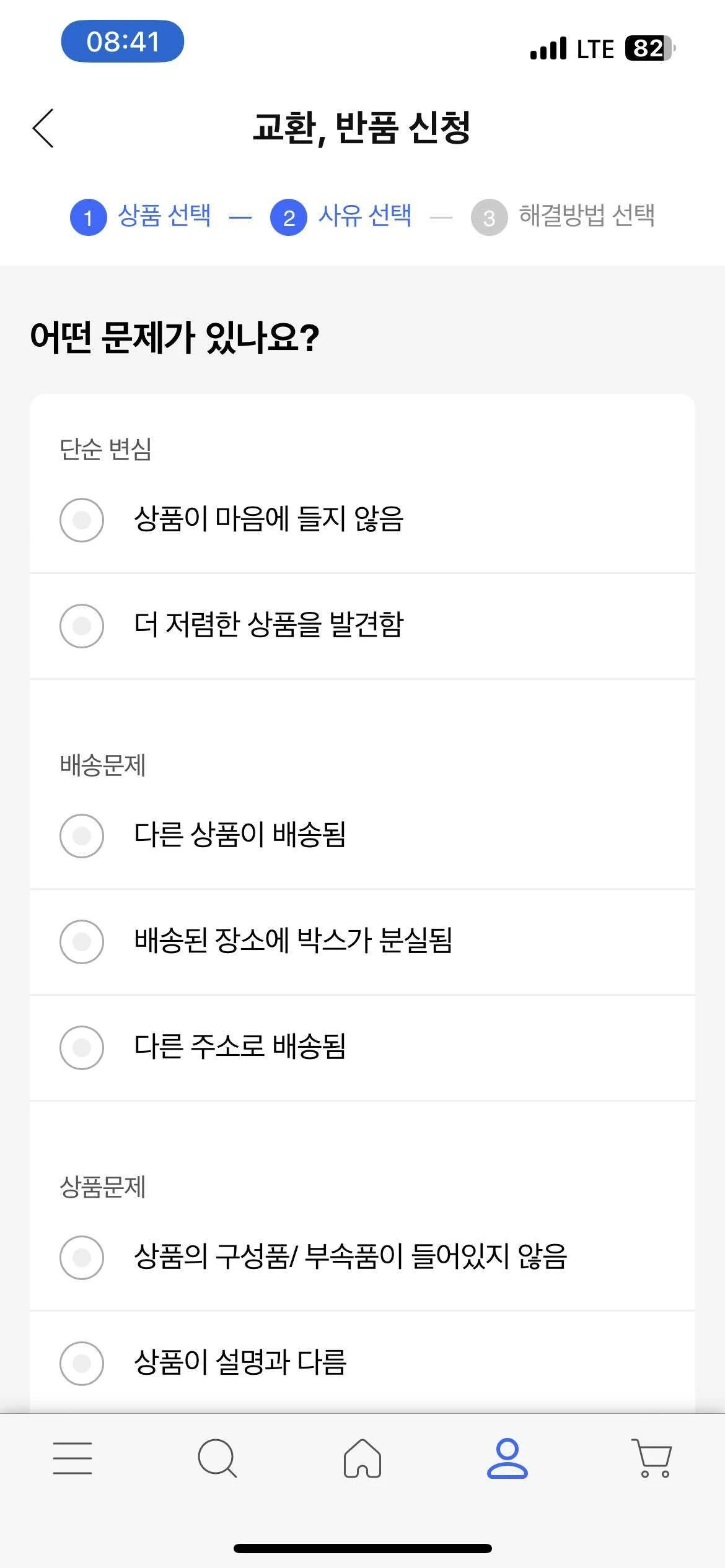Viewport: 725px width, 1568px height.
Task: Go to the home tab
Action: [x=362, y=1458]
